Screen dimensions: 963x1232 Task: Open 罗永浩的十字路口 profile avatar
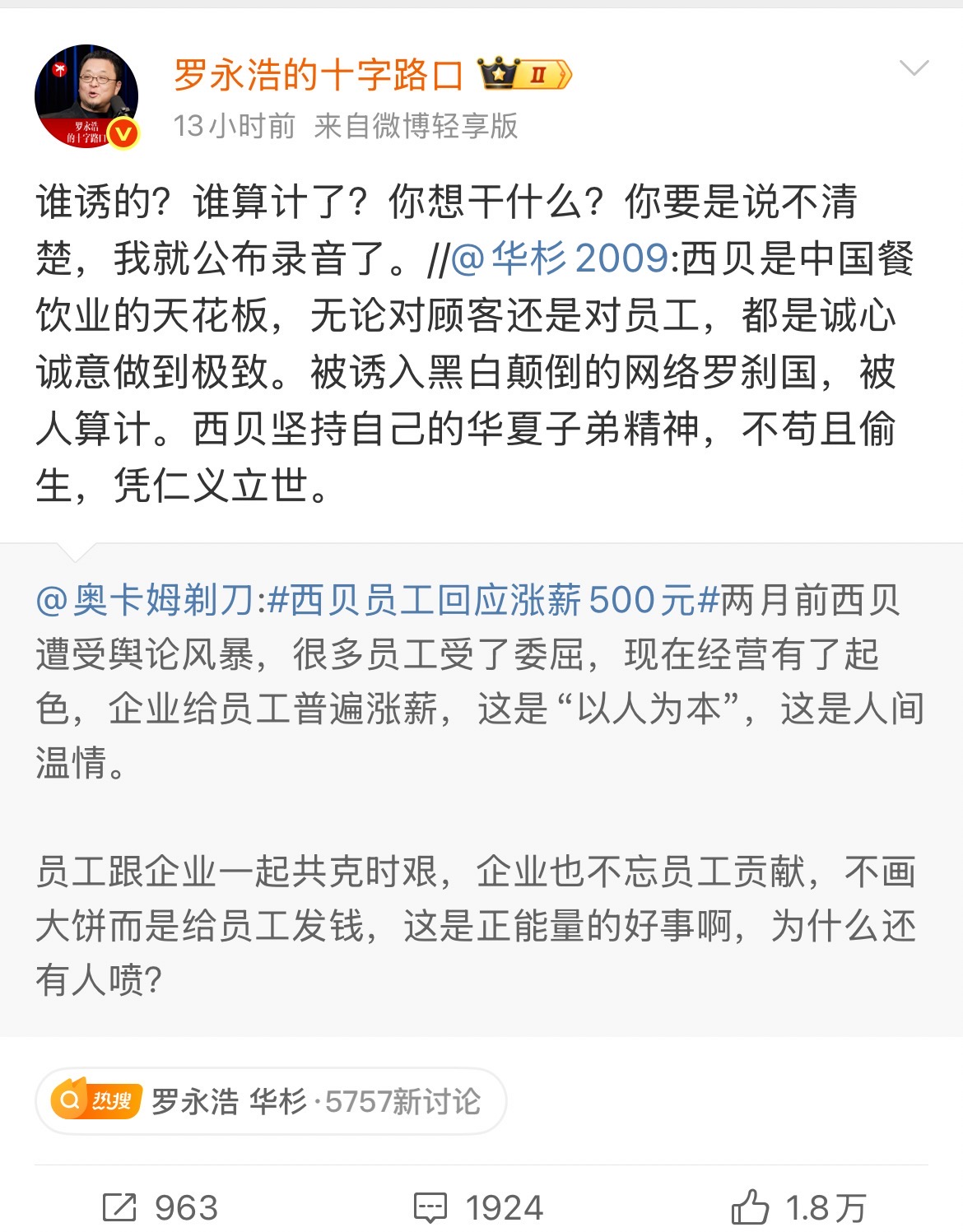coord(86,96)
